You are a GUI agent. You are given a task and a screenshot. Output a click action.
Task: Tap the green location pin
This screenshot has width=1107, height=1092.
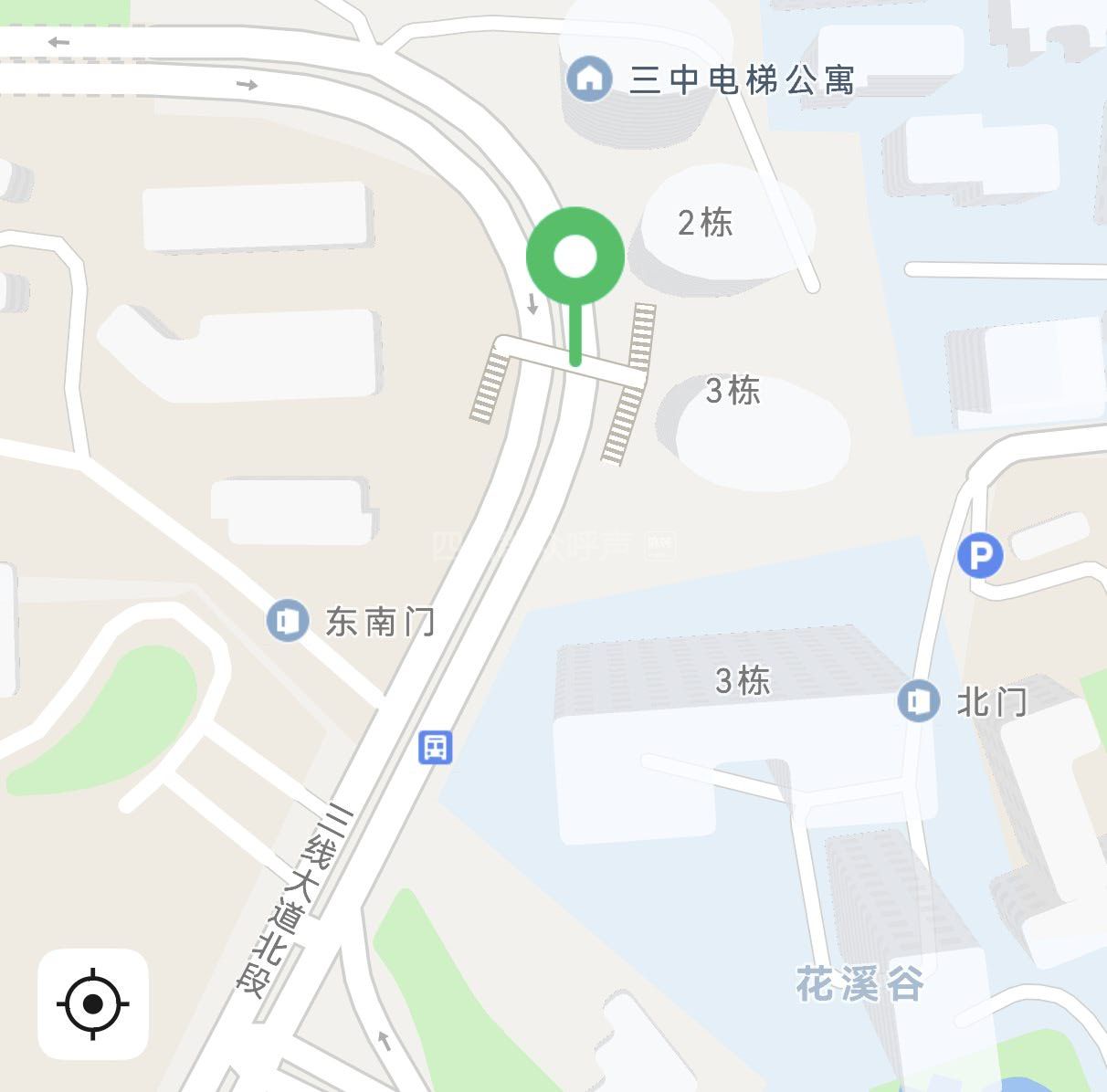[x=575, y=257]
